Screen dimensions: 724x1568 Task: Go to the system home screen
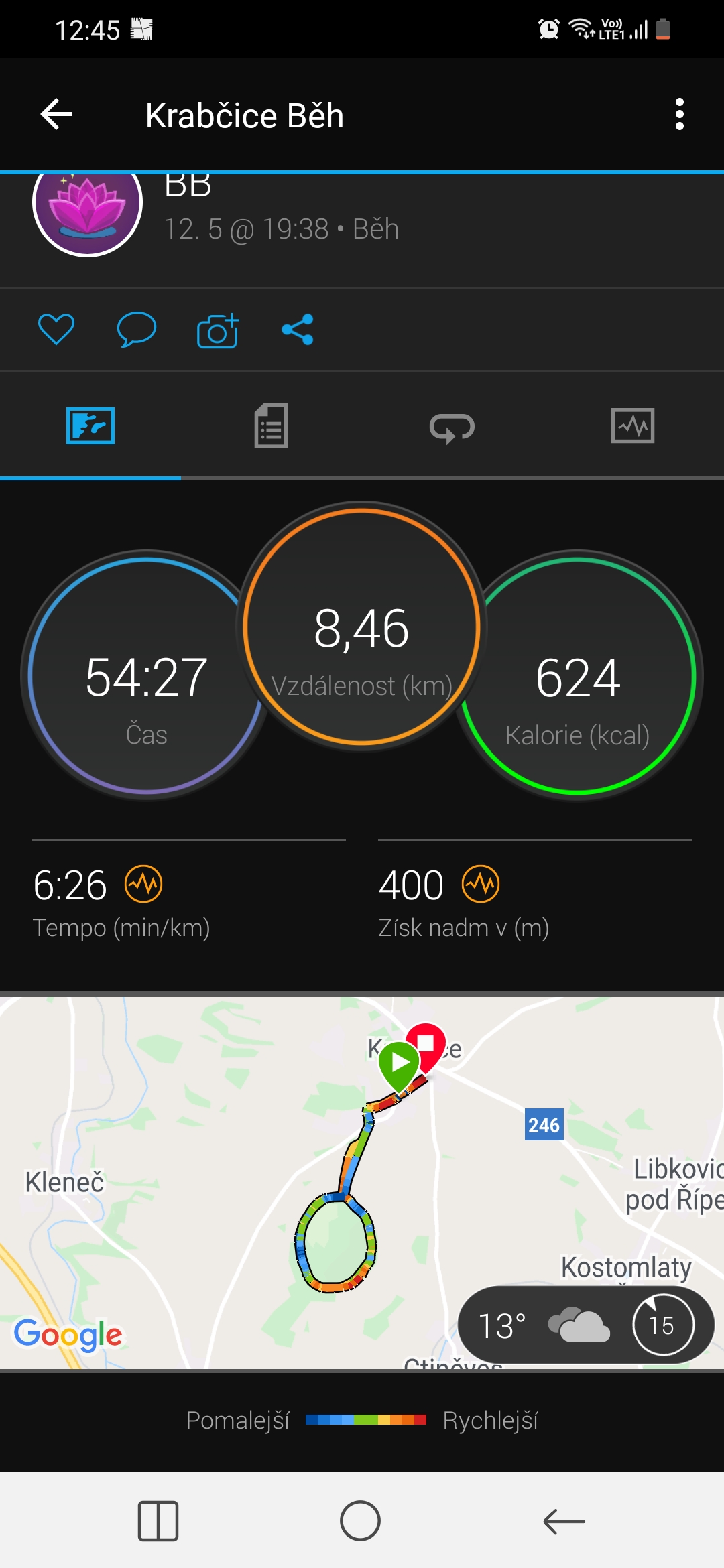coord(361,1520)
